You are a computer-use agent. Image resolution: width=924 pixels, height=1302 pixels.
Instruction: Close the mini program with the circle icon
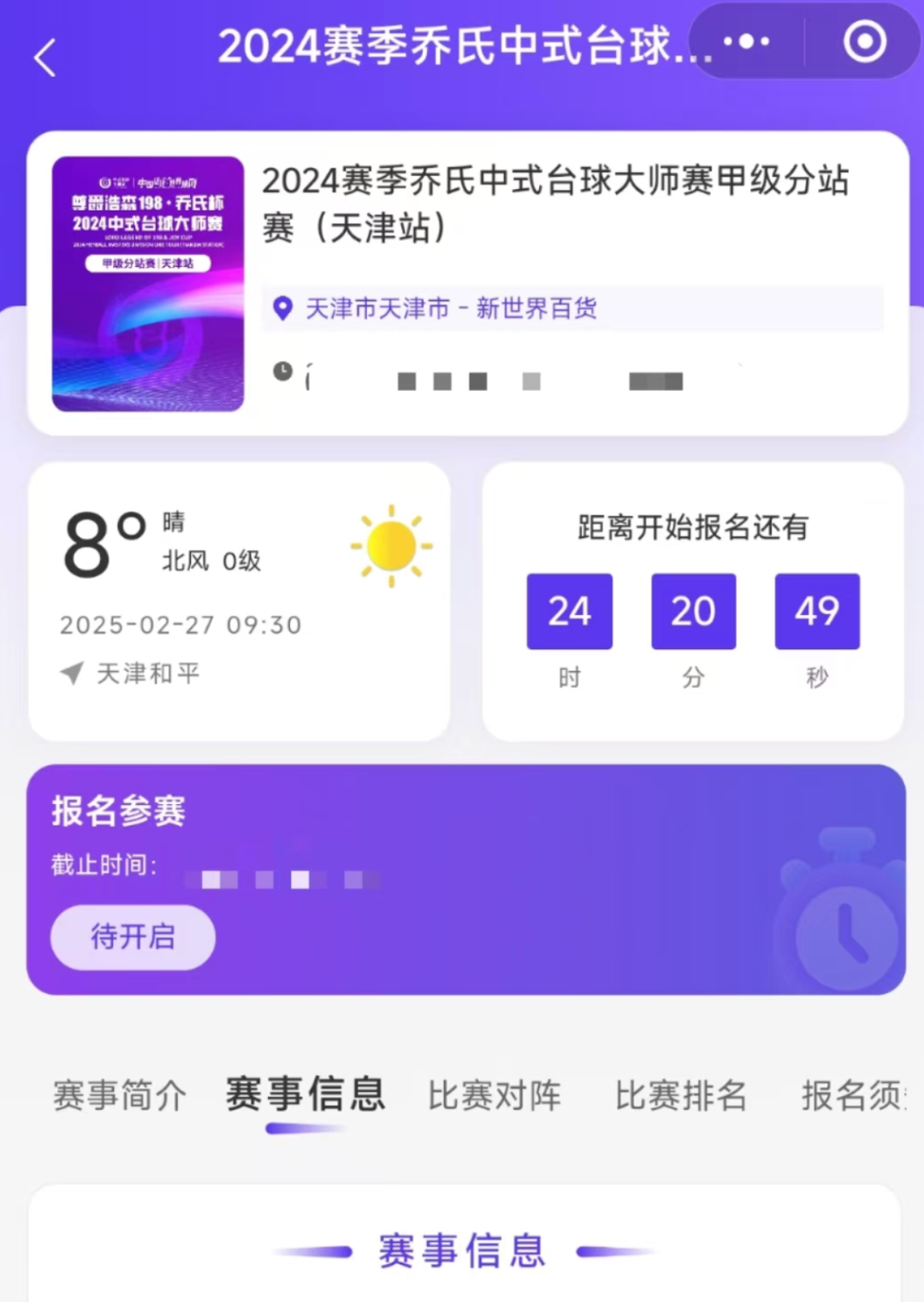point(864,41)
